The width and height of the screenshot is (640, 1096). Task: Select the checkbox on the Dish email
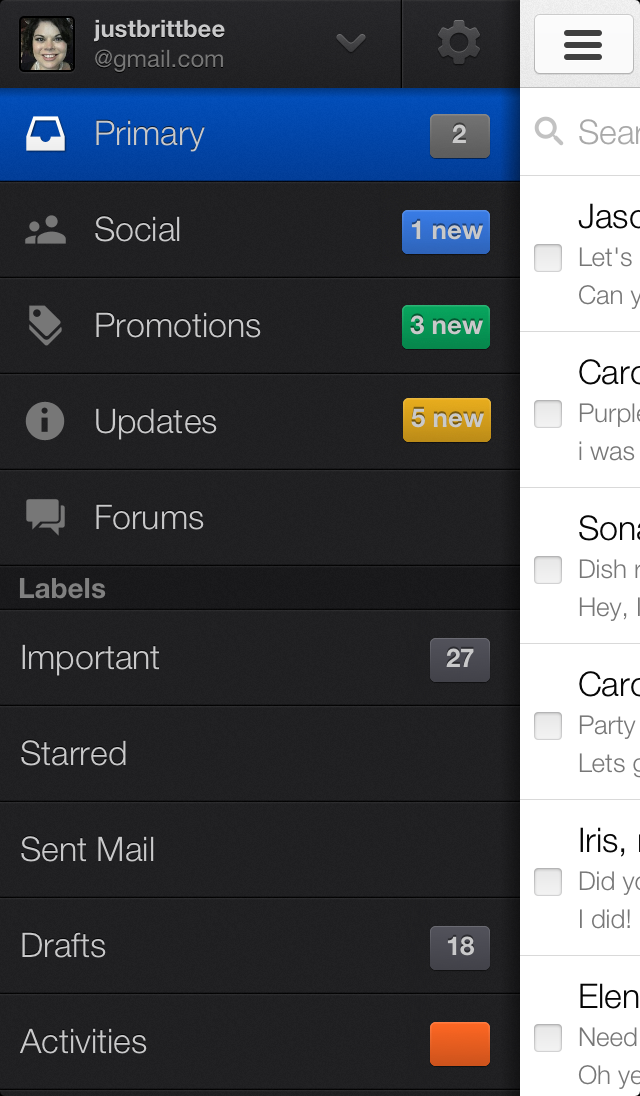(548, 570)
